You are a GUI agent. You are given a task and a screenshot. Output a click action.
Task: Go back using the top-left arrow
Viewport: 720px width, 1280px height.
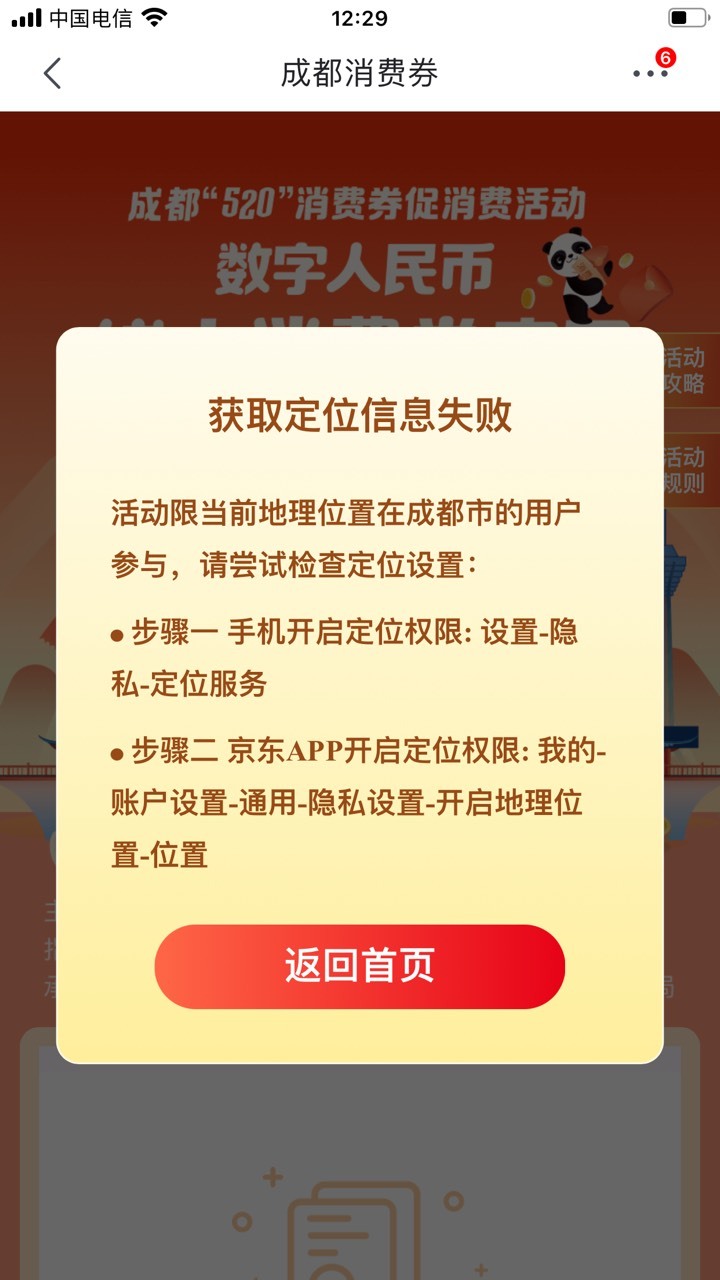52,73
